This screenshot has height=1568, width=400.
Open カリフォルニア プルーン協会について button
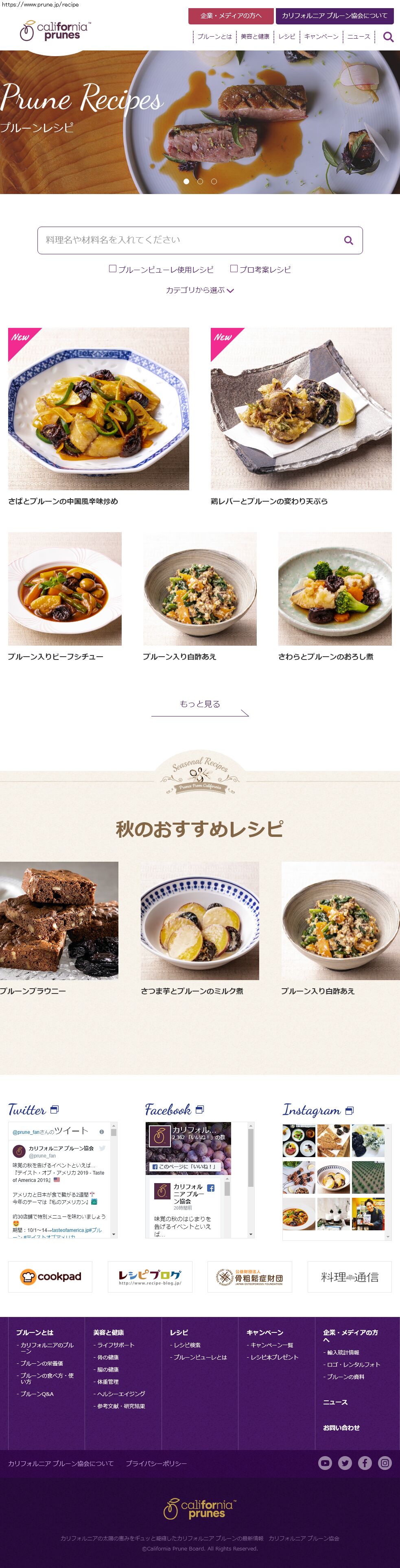click(334, 16)
